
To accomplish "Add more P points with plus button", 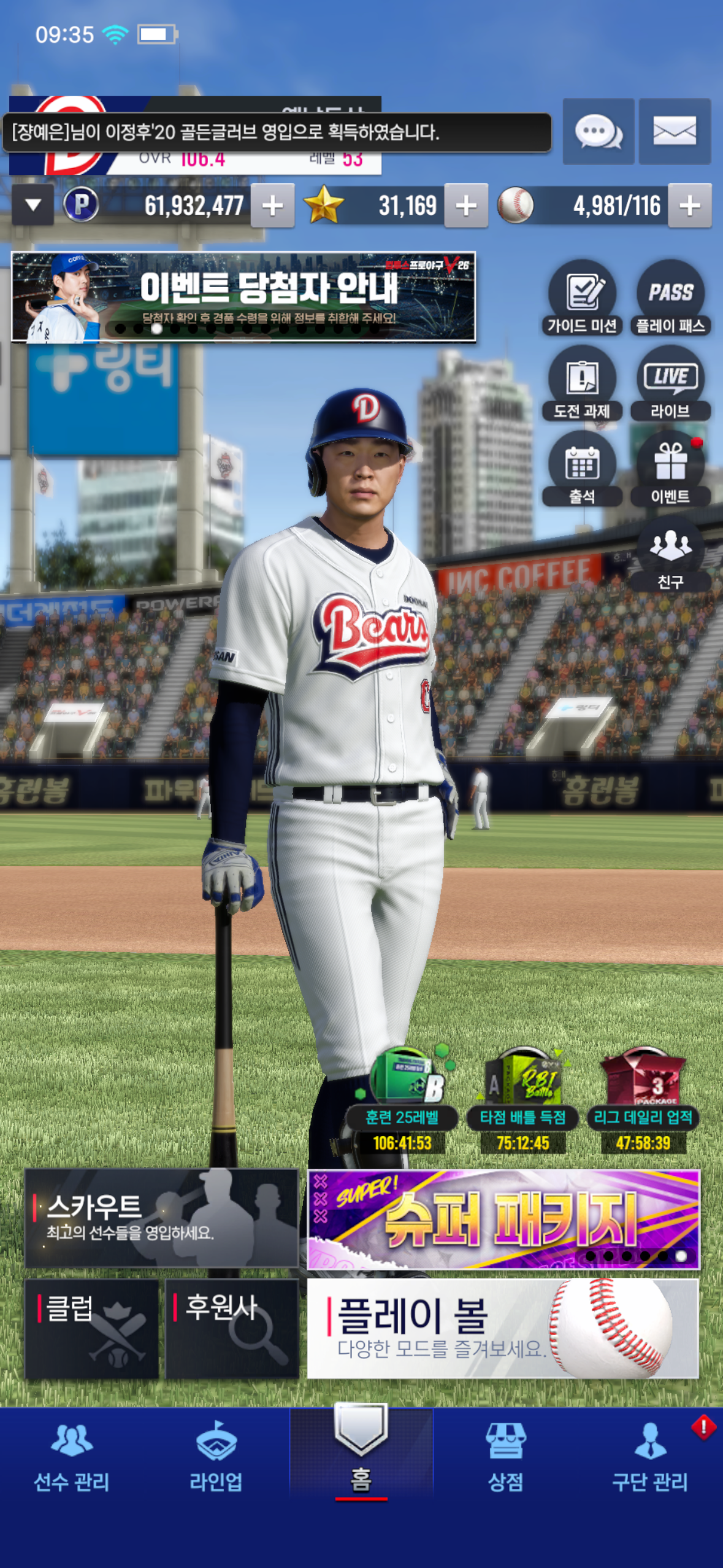I will (x=272, y=206).
